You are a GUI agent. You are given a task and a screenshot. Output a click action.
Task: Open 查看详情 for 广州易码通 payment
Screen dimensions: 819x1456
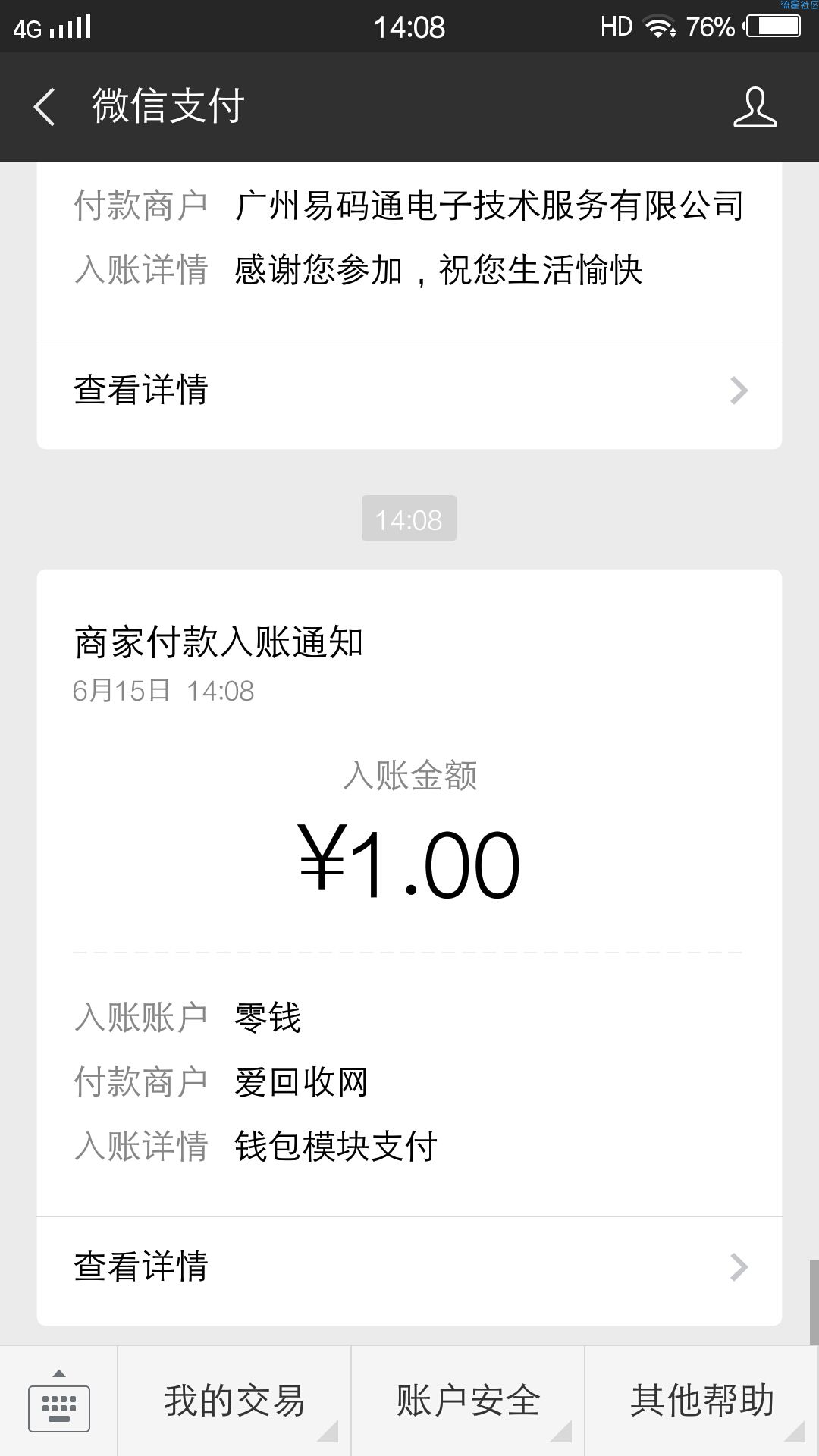tap(409, 392)
